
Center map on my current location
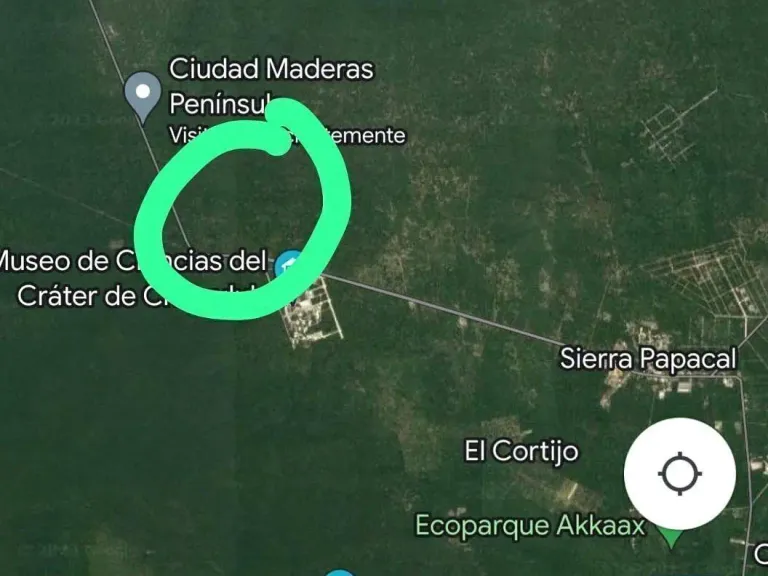tap(679, 474)
